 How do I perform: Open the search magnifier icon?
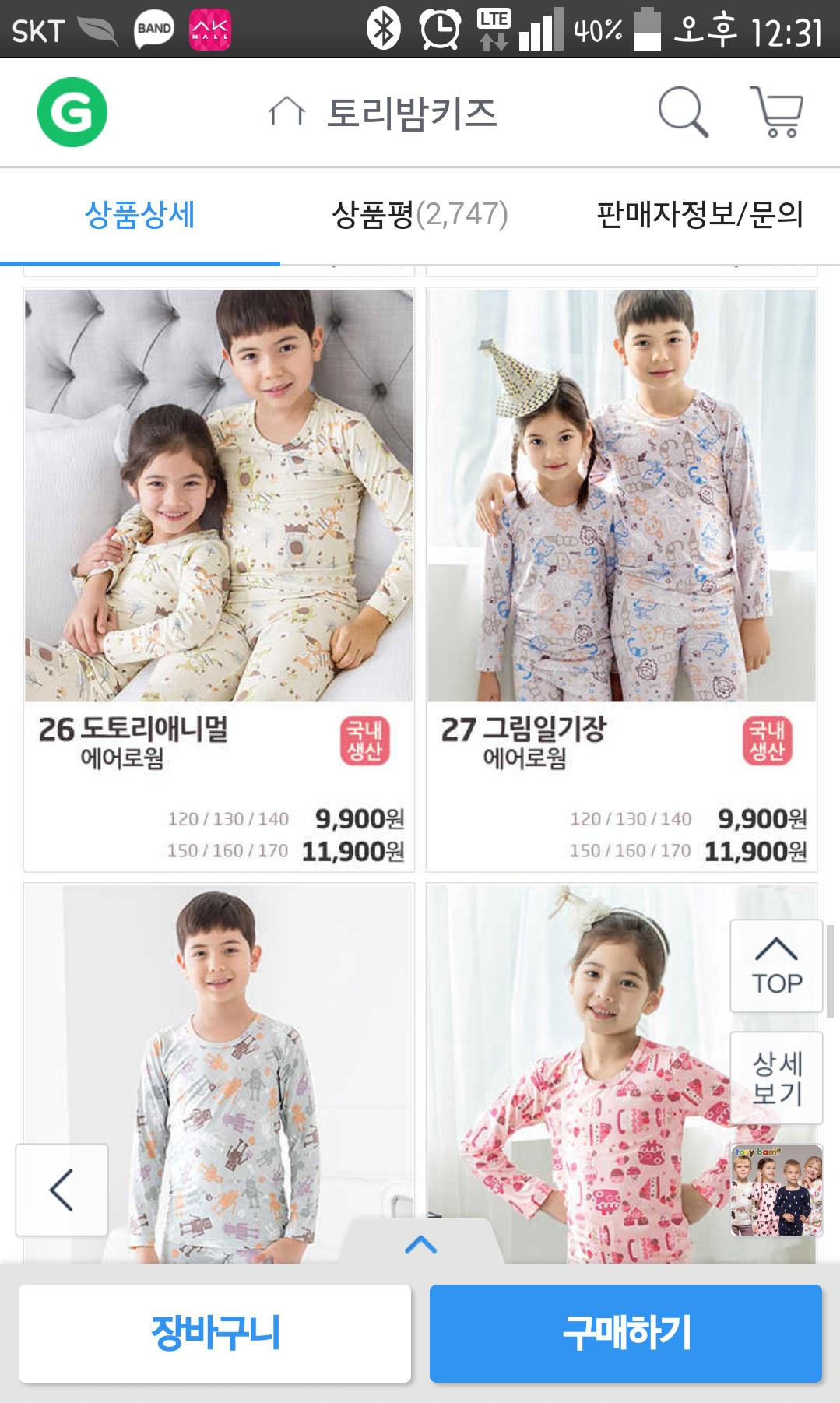click(683, 112)
